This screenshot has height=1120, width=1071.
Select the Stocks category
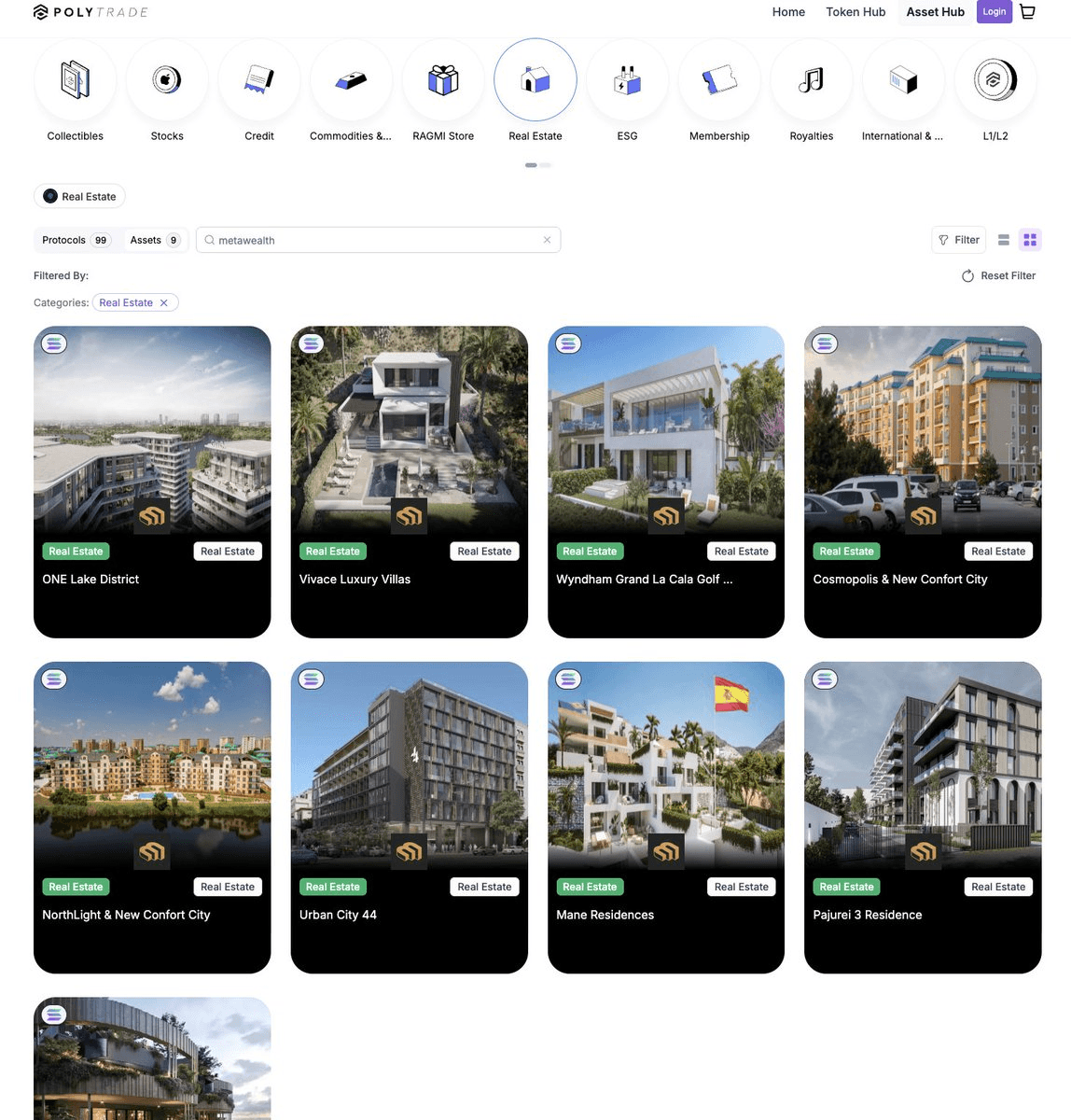tap(167, 81)
